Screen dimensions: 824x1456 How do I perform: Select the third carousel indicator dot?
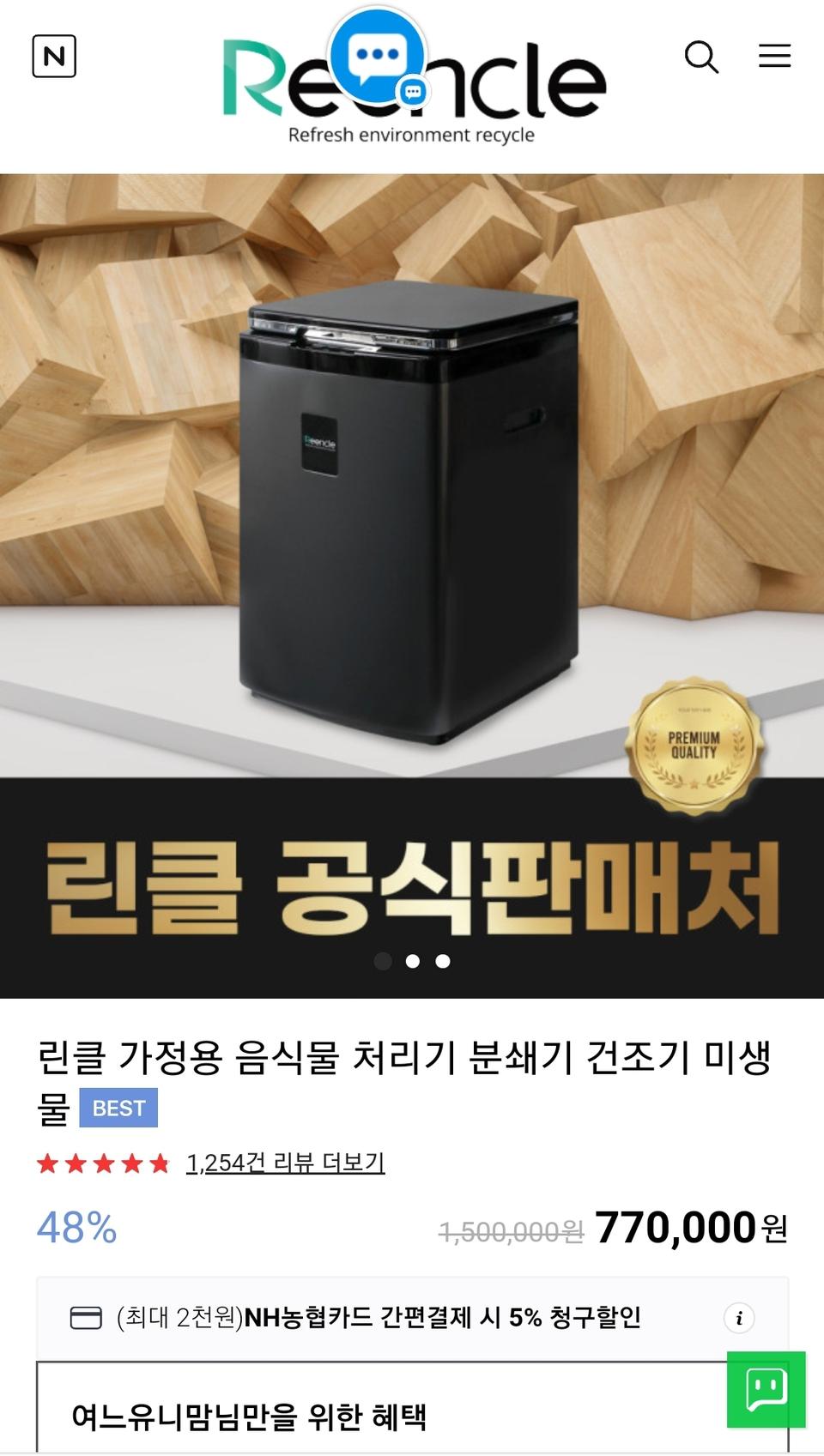pos(441,962)
